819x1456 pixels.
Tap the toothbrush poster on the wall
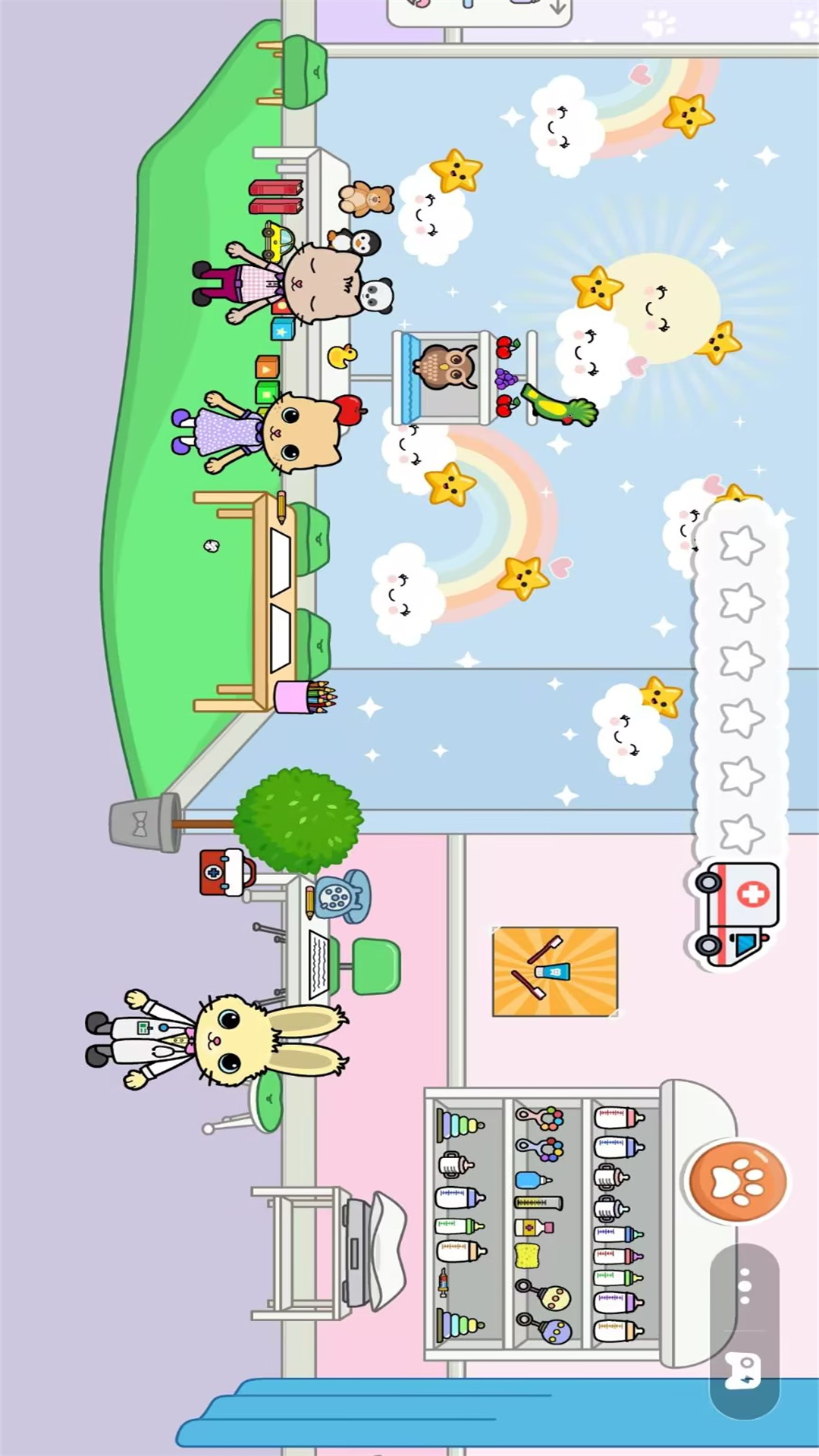555,971
